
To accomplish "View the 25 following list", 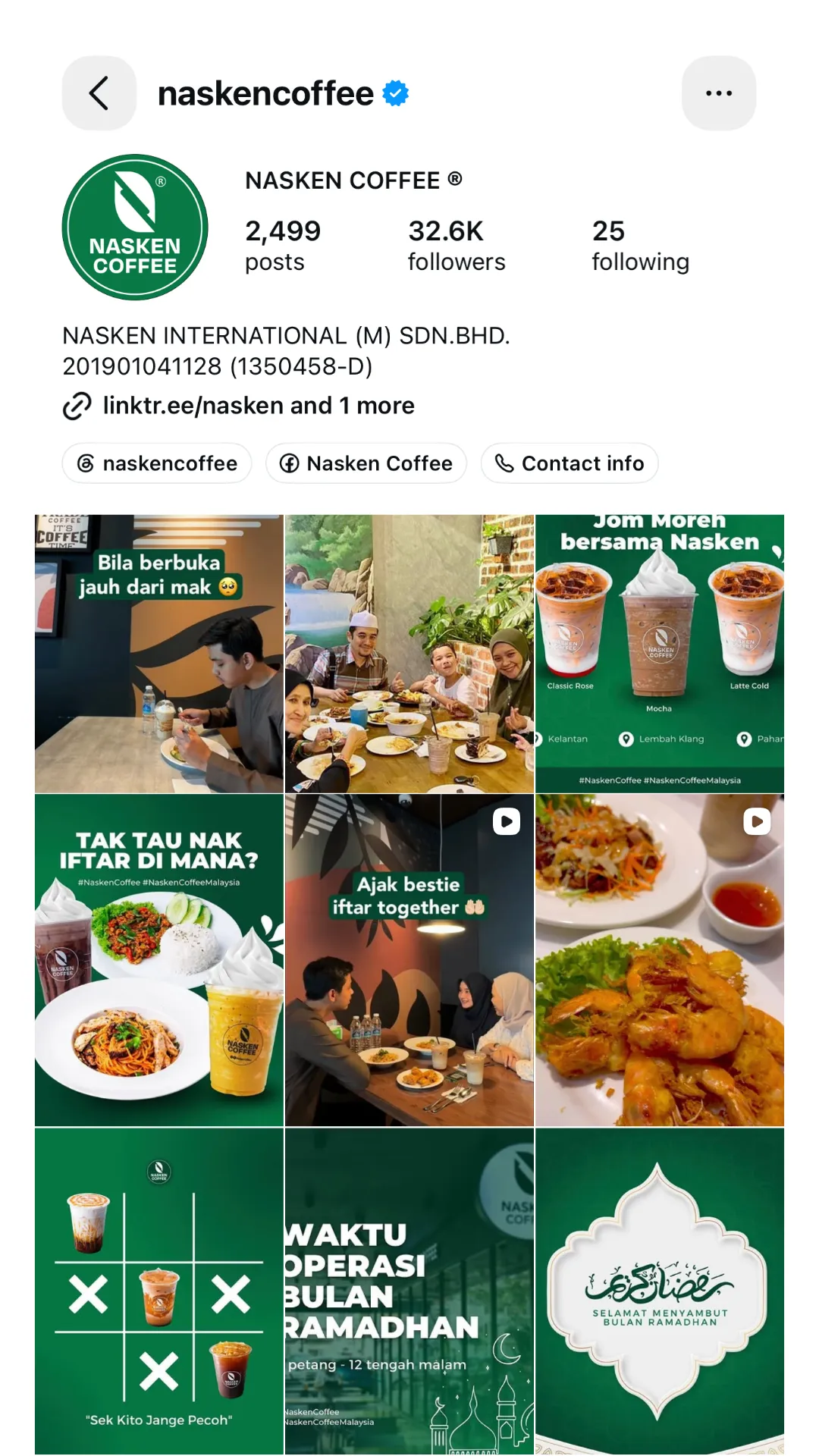I will coord(640,245).
